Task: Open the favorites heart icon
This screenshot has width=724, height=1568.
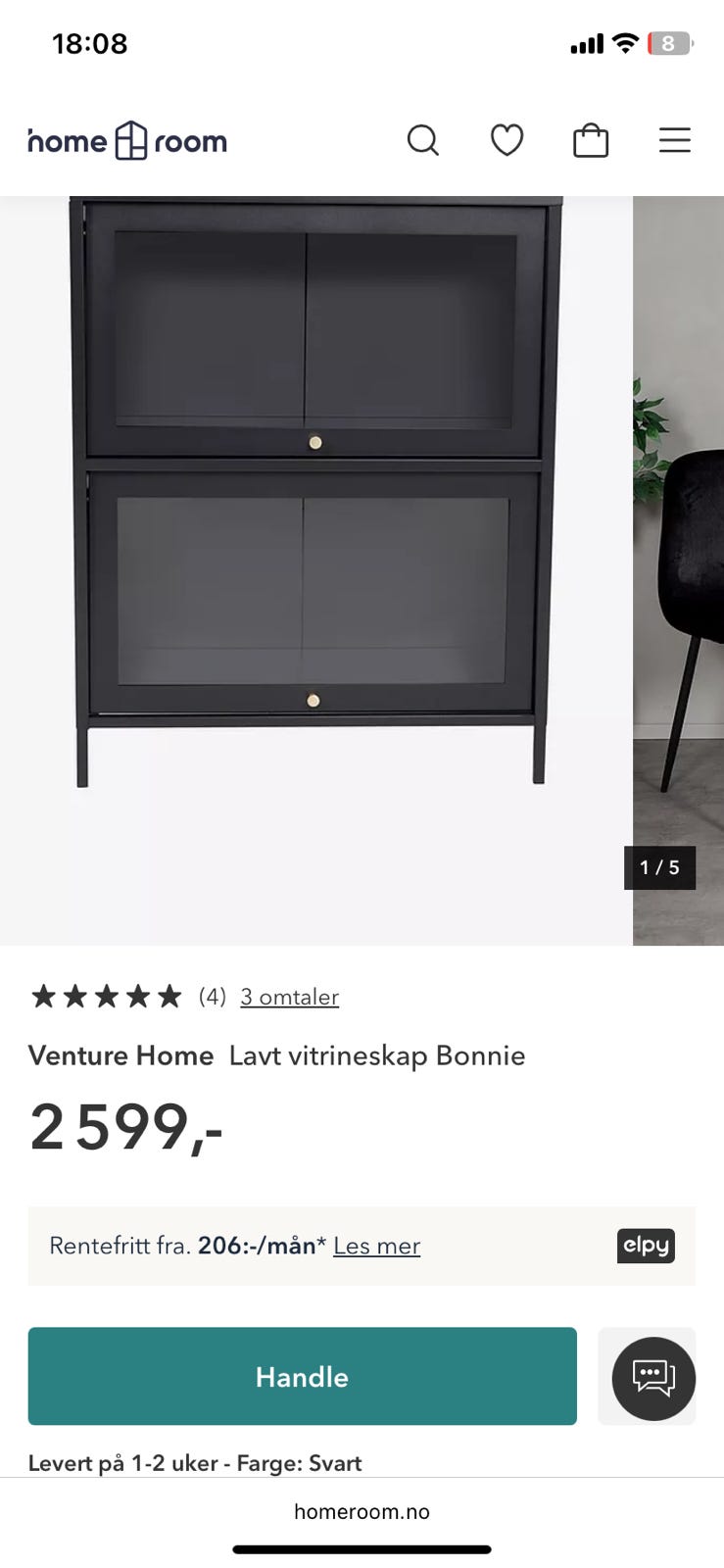Action: (507, 141)
